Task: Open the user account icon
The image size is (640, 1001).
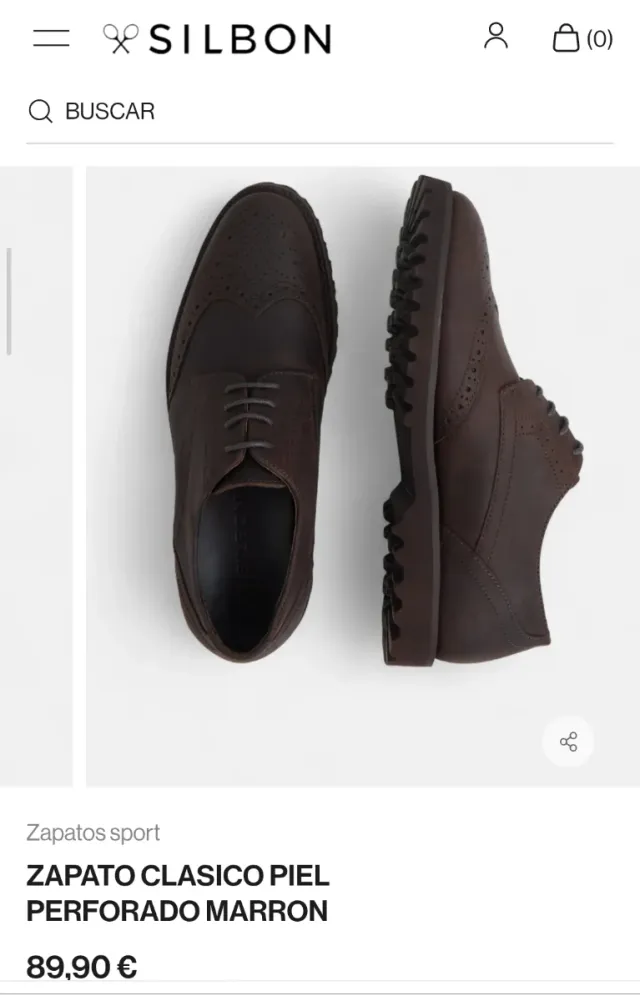Action: [495, 37]
